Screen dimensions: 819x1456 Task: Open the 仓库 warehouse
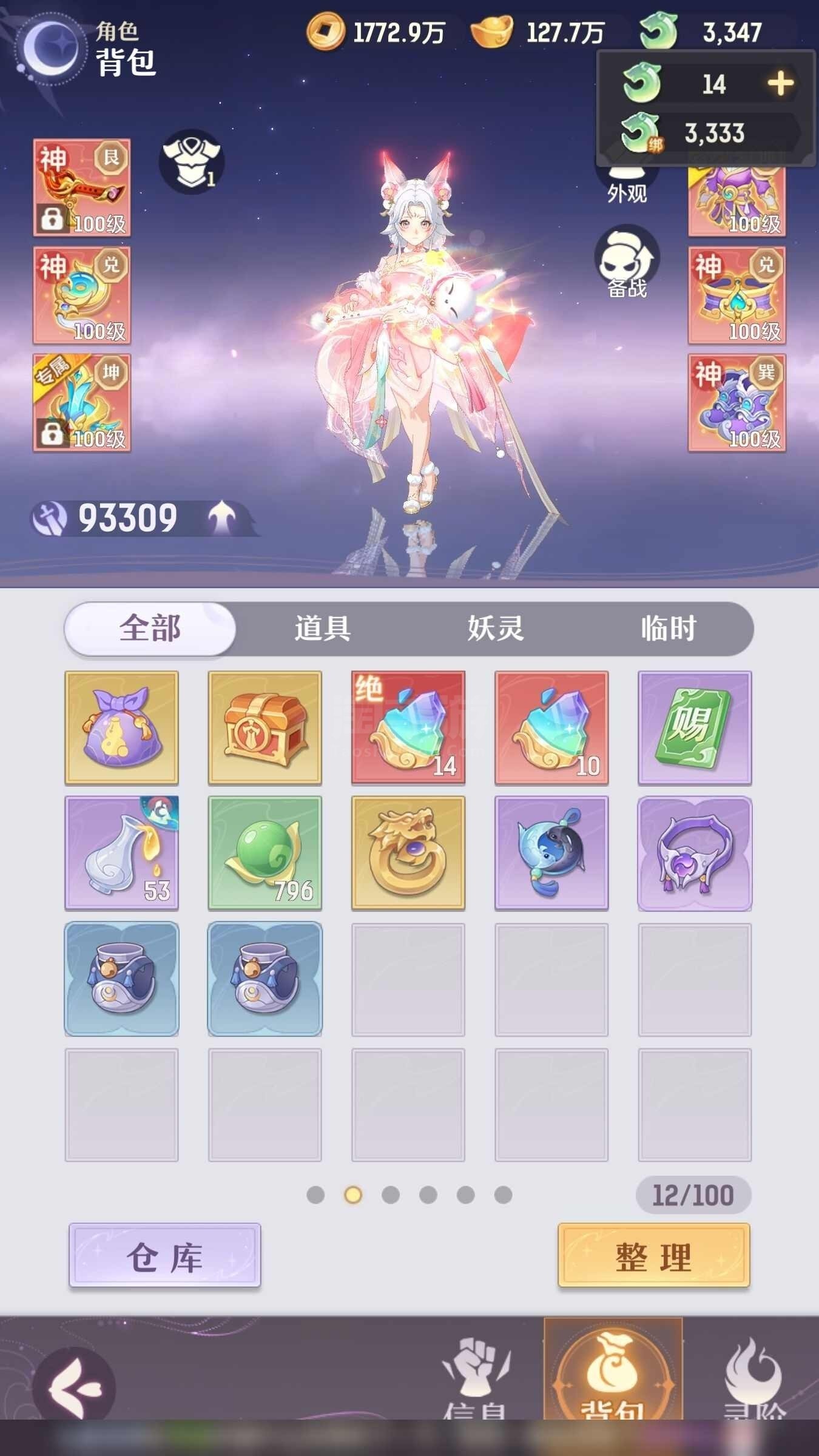pos(165,1255)
